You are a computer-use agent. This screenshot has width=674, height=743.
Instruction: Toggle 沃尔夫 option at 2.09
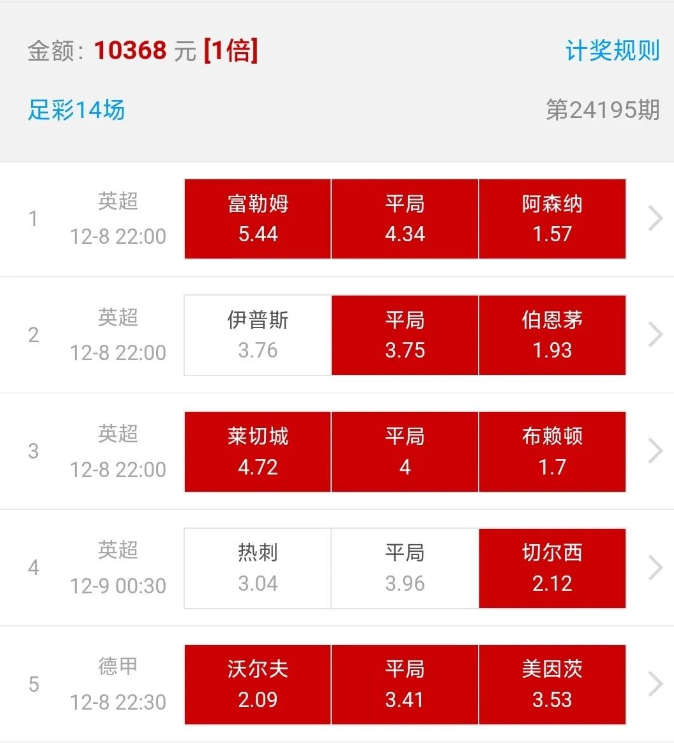[x=258, y=684]
